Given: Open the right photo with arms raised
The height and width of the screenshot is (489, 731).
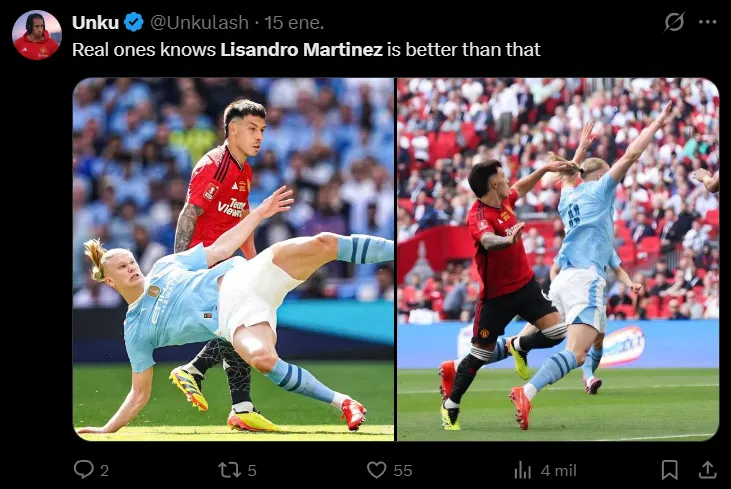Looking at the screenshot, I should pos(557,259).
